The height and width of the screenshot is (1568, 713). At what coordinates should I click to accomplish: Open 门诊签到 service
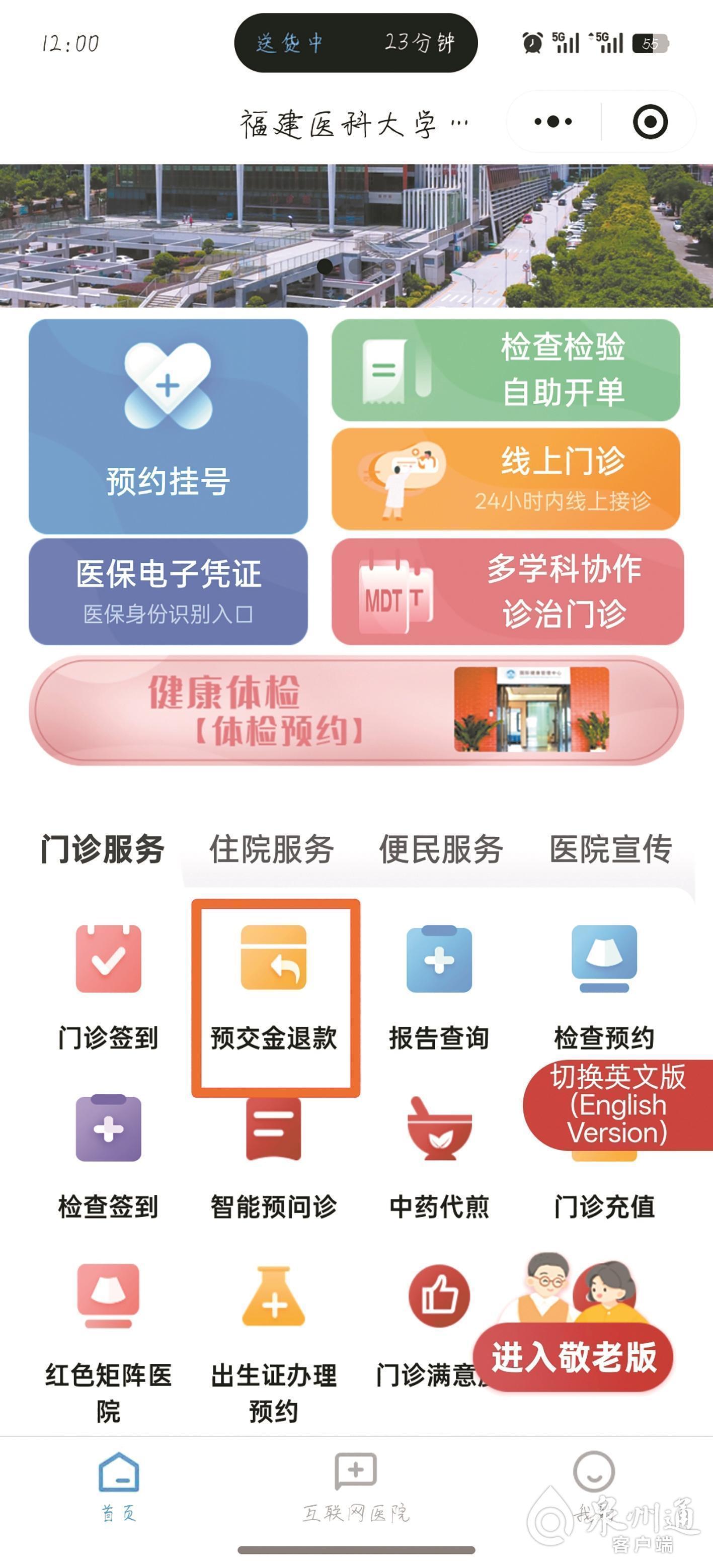pyautogui.click(x=108, y=987)
